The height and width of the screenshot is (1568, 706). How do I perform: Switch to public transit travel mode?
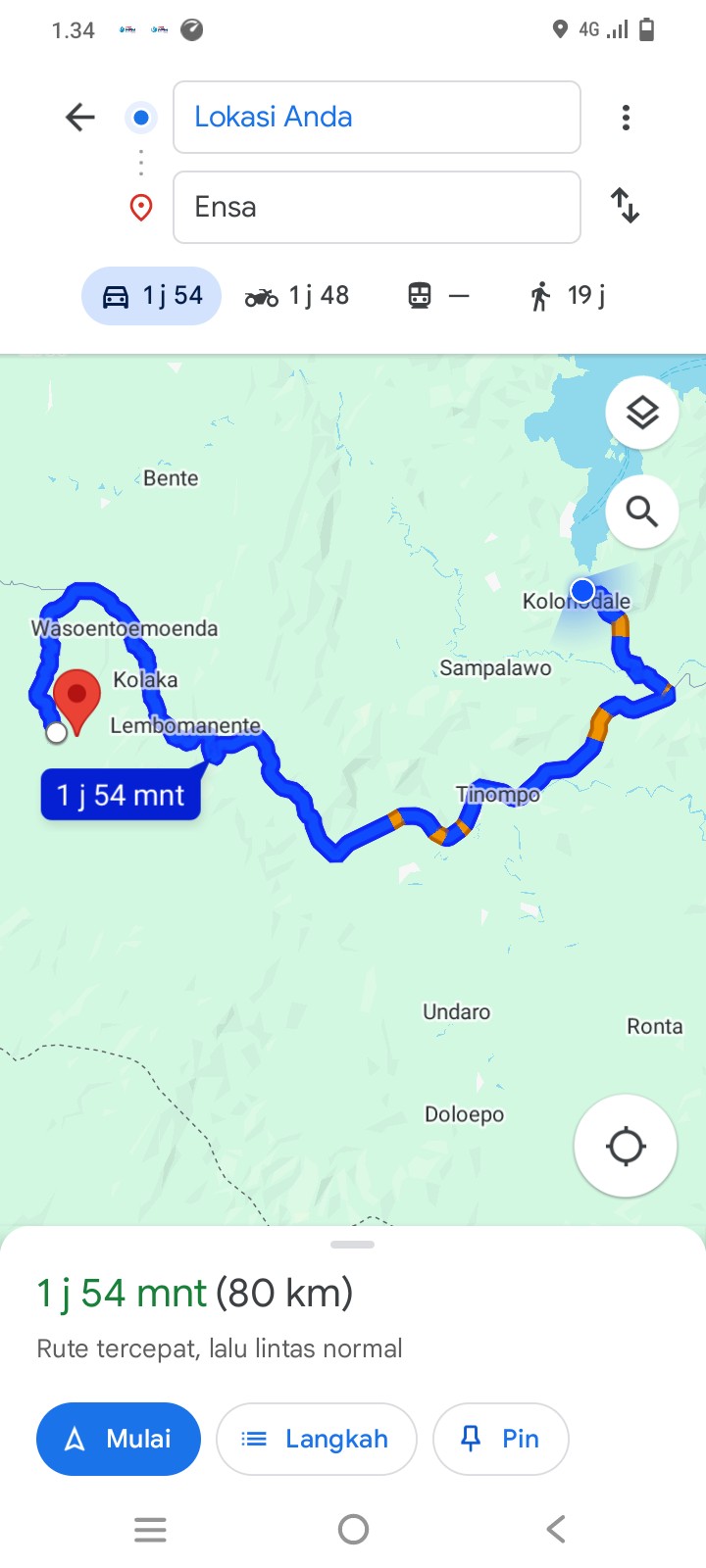tap(438, 295)
